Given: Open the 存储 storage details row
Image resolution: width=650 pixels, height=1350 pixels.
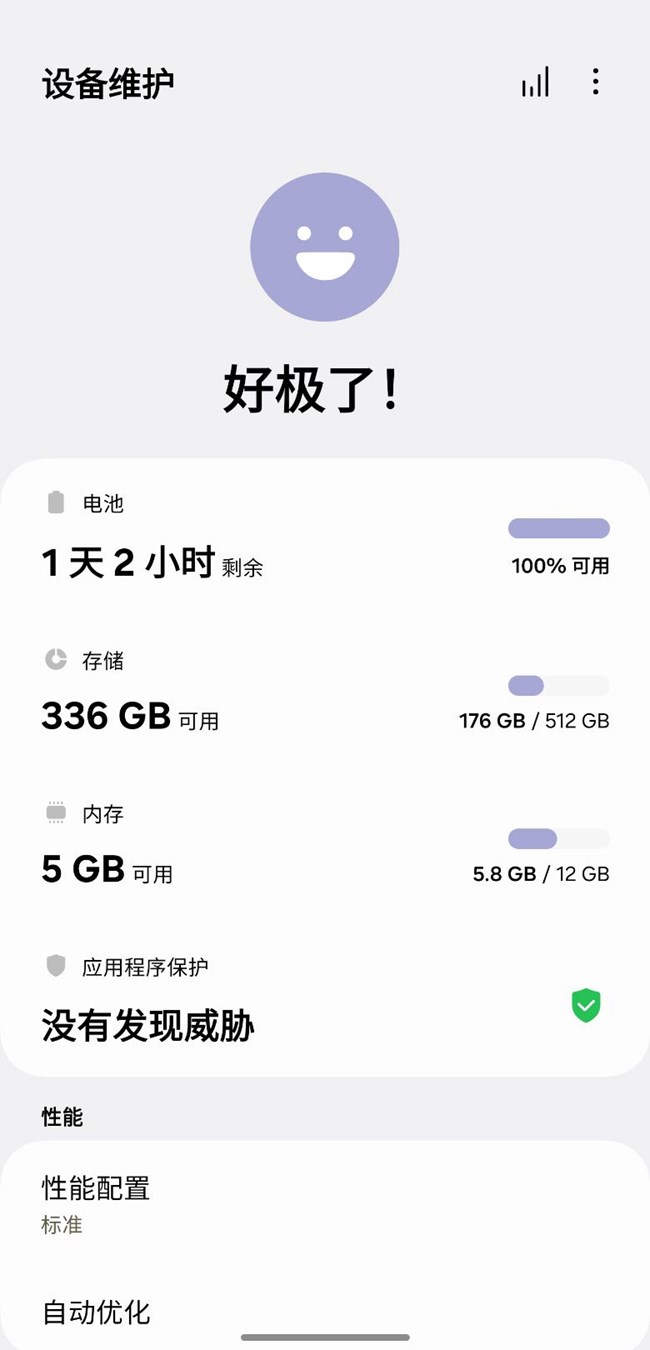Looking at the screenshot, I should 324,692.
